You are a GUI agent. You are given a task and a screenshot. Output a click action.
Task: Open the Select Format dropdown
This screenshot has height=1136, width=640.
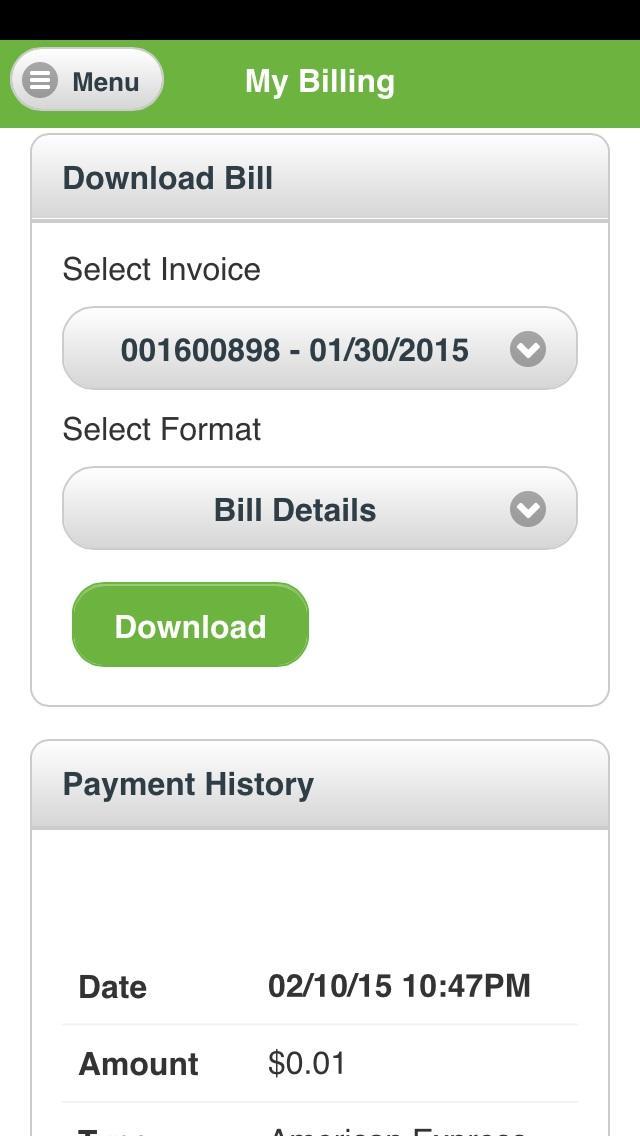(x=320, y=509)
